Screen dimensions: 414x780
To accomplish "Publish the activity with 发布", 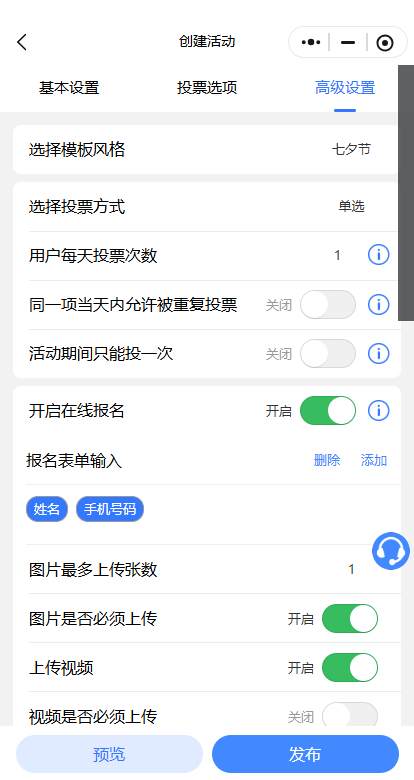I will (306, 754).
